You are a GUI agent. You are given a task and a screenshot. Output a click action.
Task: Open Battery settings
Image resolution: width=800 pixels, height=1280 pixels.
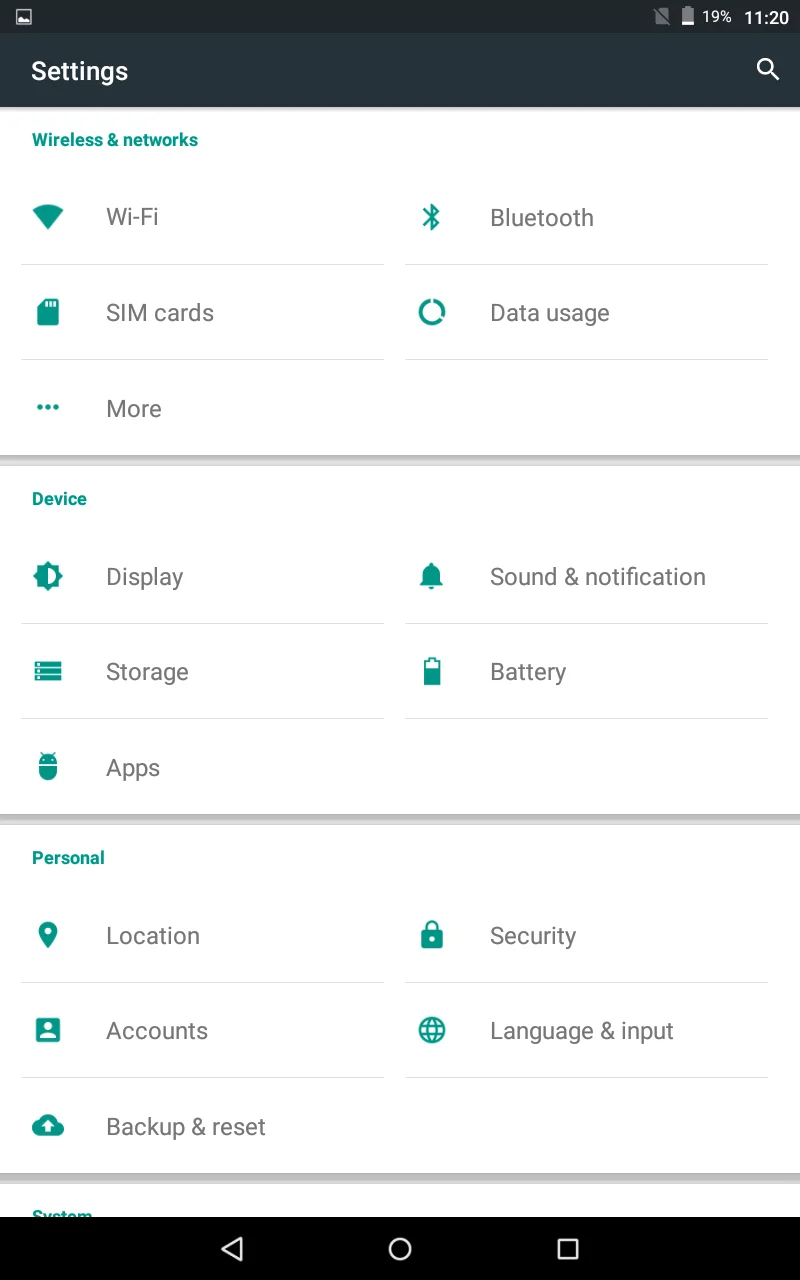click(x=585, y=672)
